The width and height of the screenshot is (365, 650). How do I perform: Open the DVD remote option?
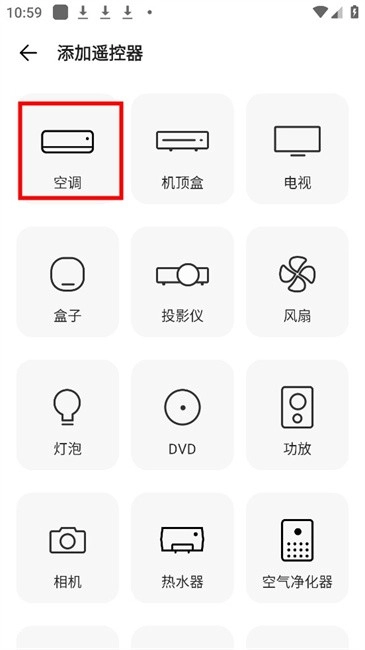[x=182, y=415]
